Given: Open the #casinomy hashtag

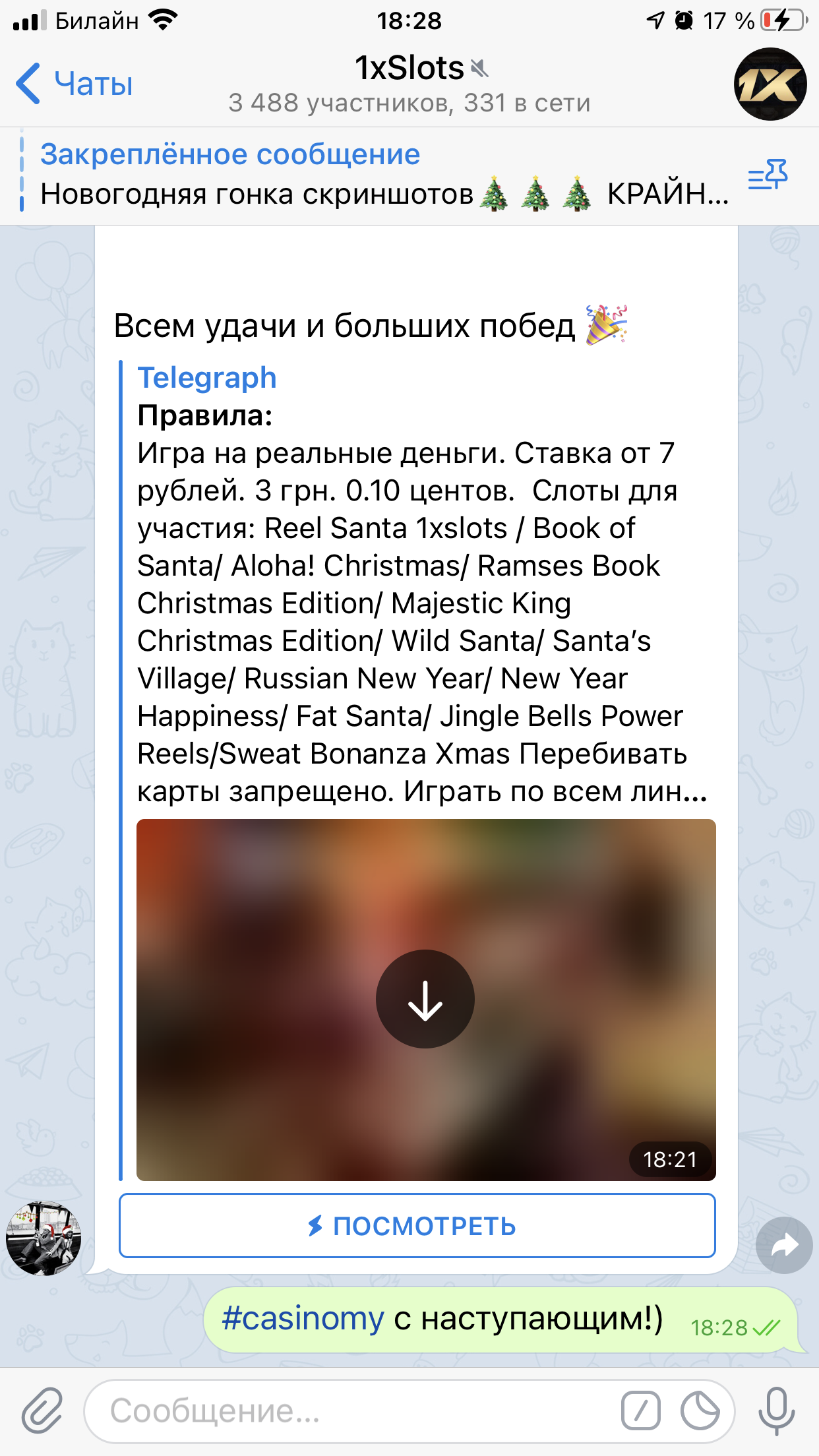Looking at the screenshot, I should click(303, 1319).
